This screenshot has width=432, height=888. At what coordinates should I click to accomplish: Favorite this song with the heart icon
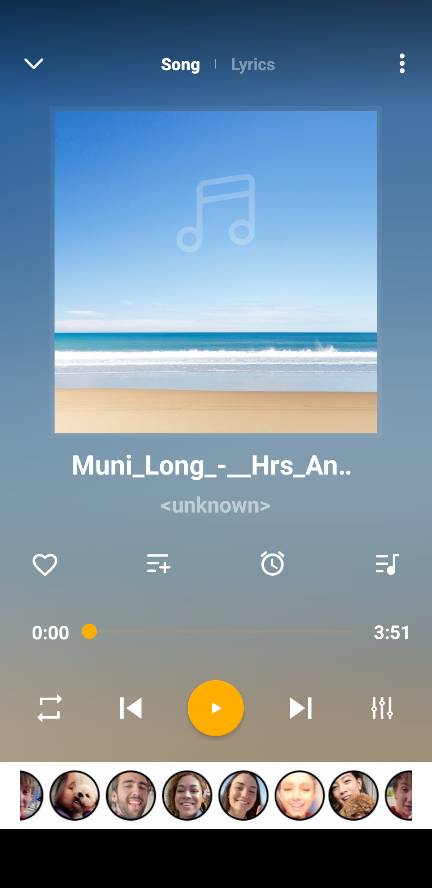[x=45, y=565]
